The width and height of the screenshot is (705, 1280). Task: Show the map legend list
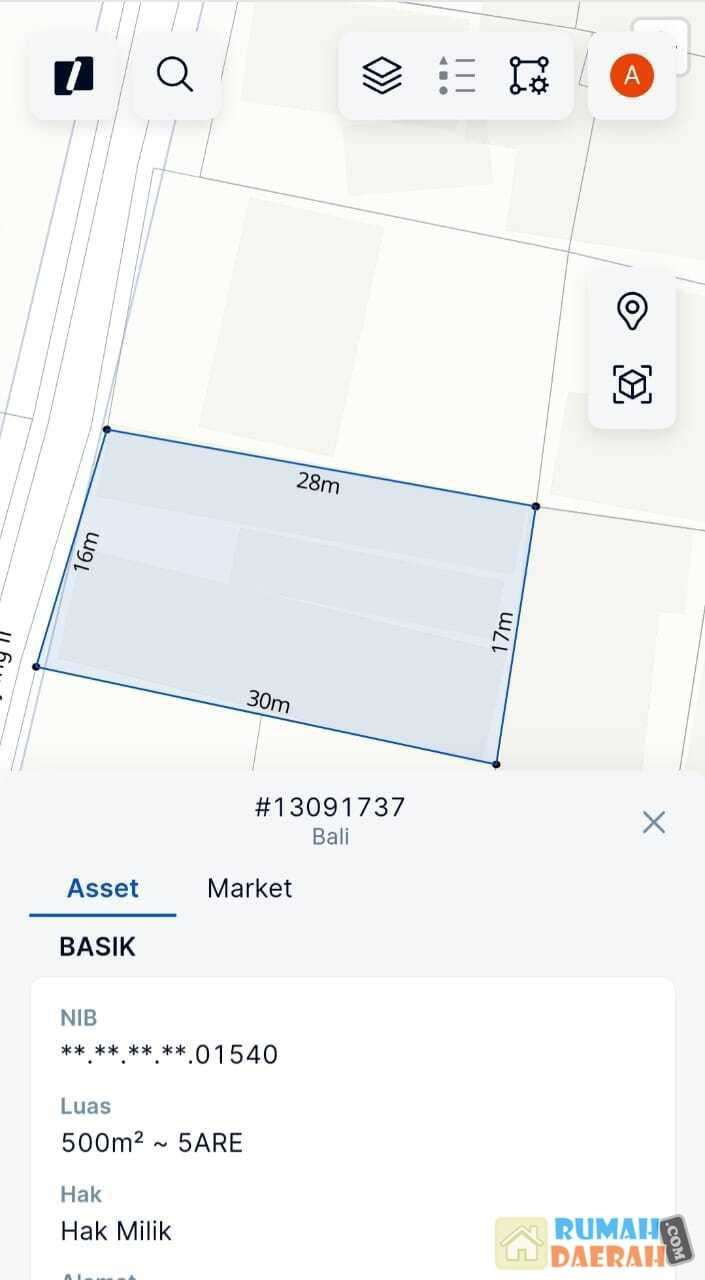coord(456,75)
